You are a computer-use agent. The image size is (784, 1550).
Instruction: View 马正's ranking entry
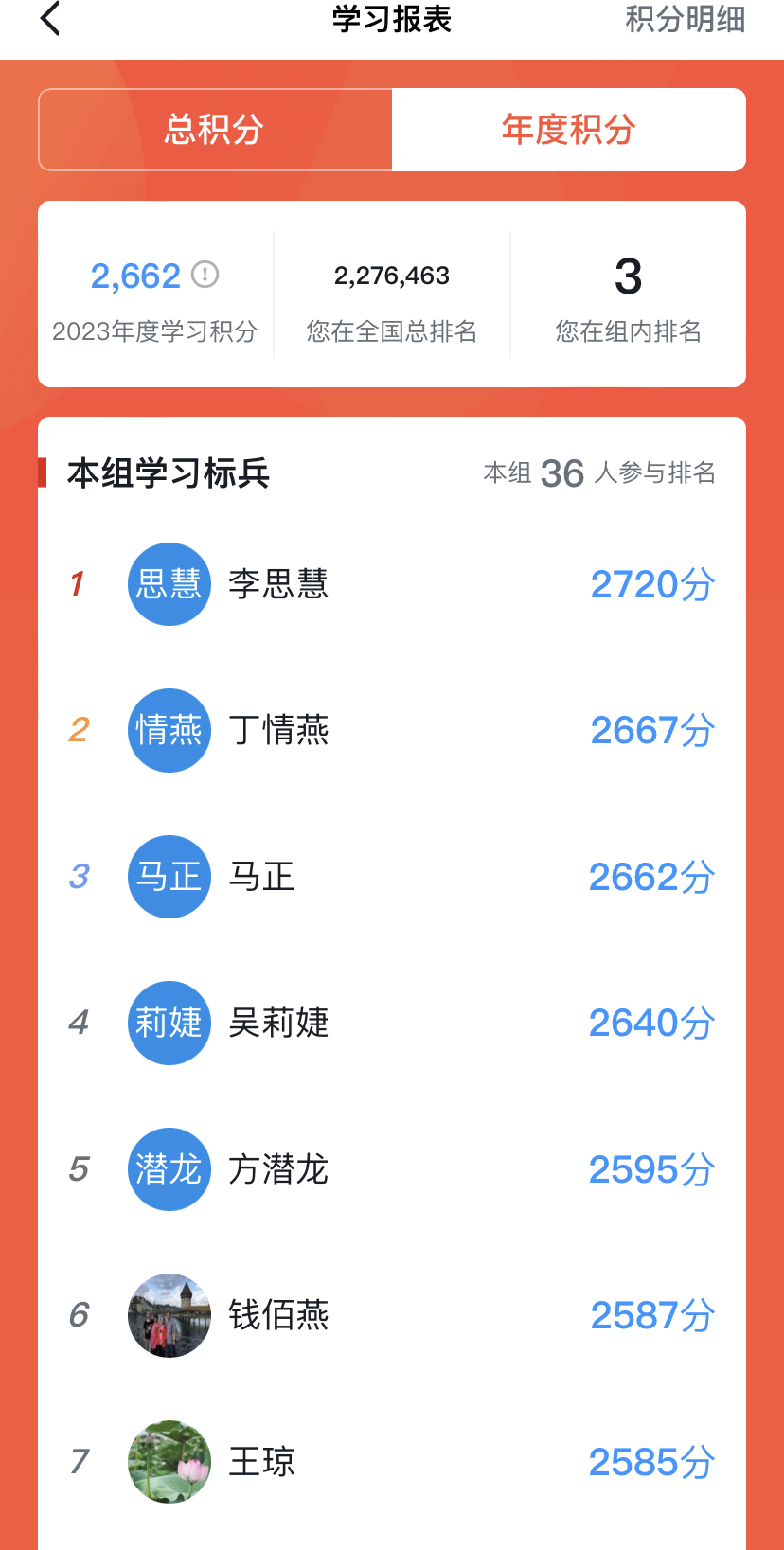pos(392,877)
